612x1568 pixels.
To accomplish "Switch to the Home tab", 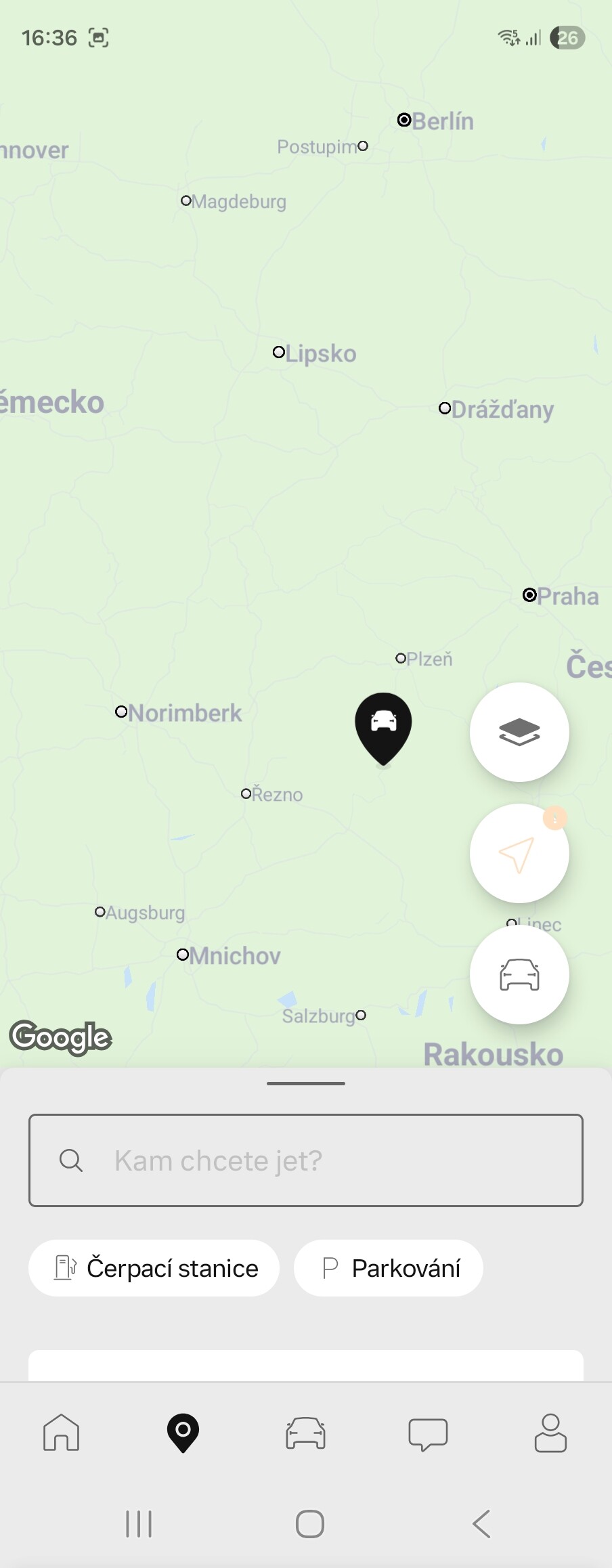I will [61, 1433].
